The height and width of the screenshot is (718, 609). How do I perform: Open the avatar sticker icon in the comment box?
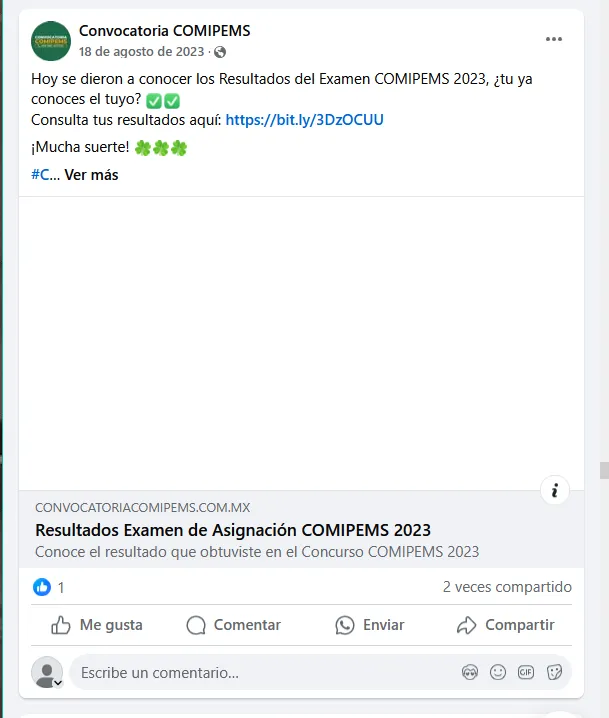470,673
